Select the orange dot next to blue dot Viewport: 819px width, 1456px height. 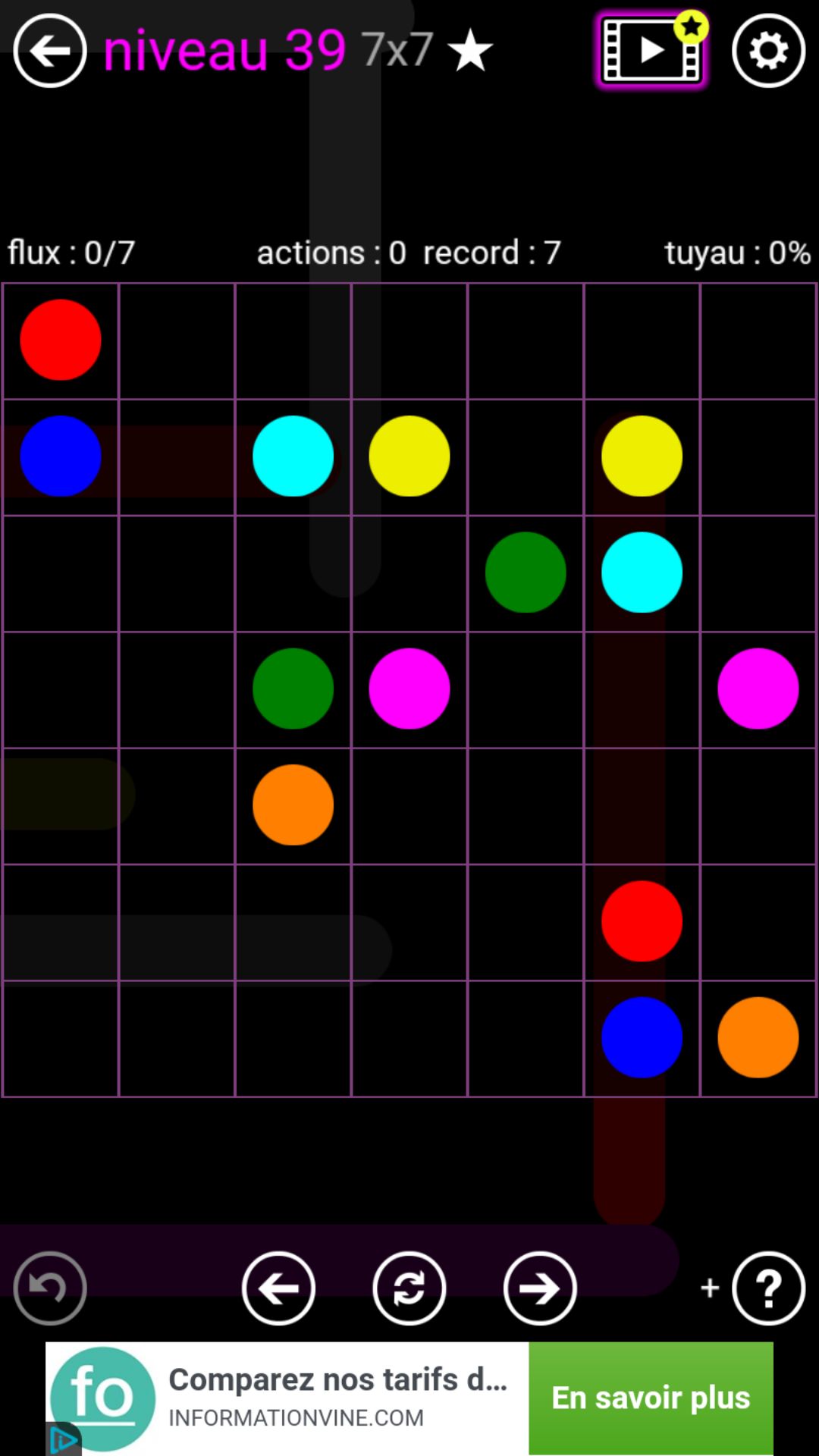point(758,1037)
